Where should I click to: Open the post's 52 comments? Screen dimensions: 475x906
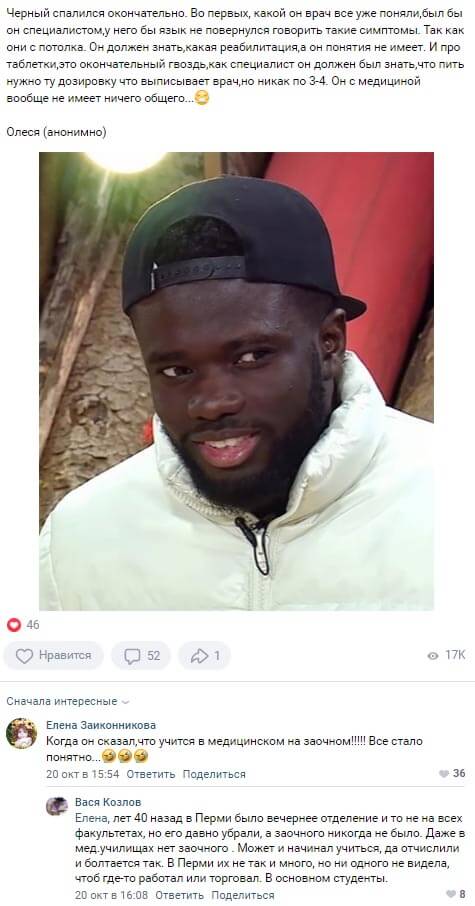coord(141,655)
